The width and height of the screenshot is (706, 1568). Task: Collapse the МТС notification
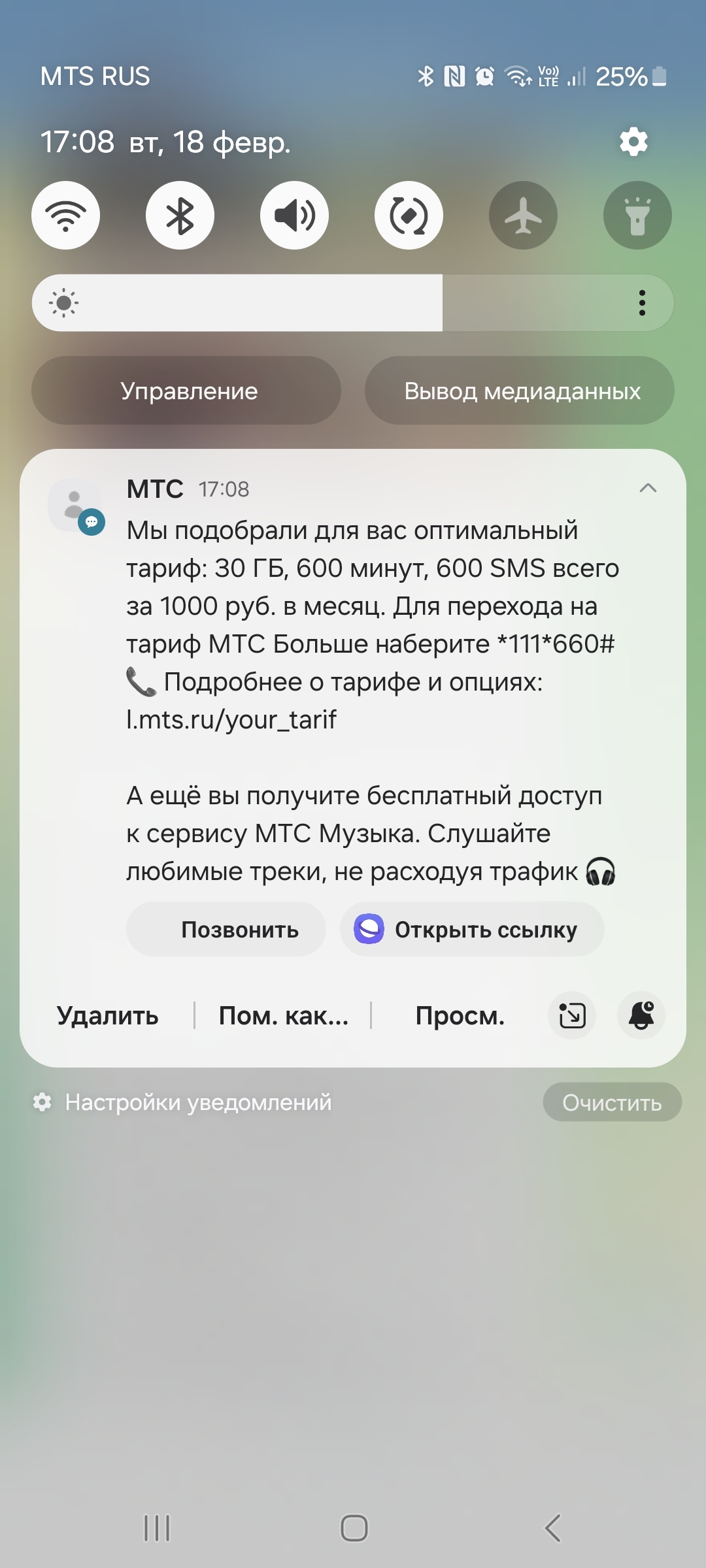pyautogui.click(x=648, y=488)
